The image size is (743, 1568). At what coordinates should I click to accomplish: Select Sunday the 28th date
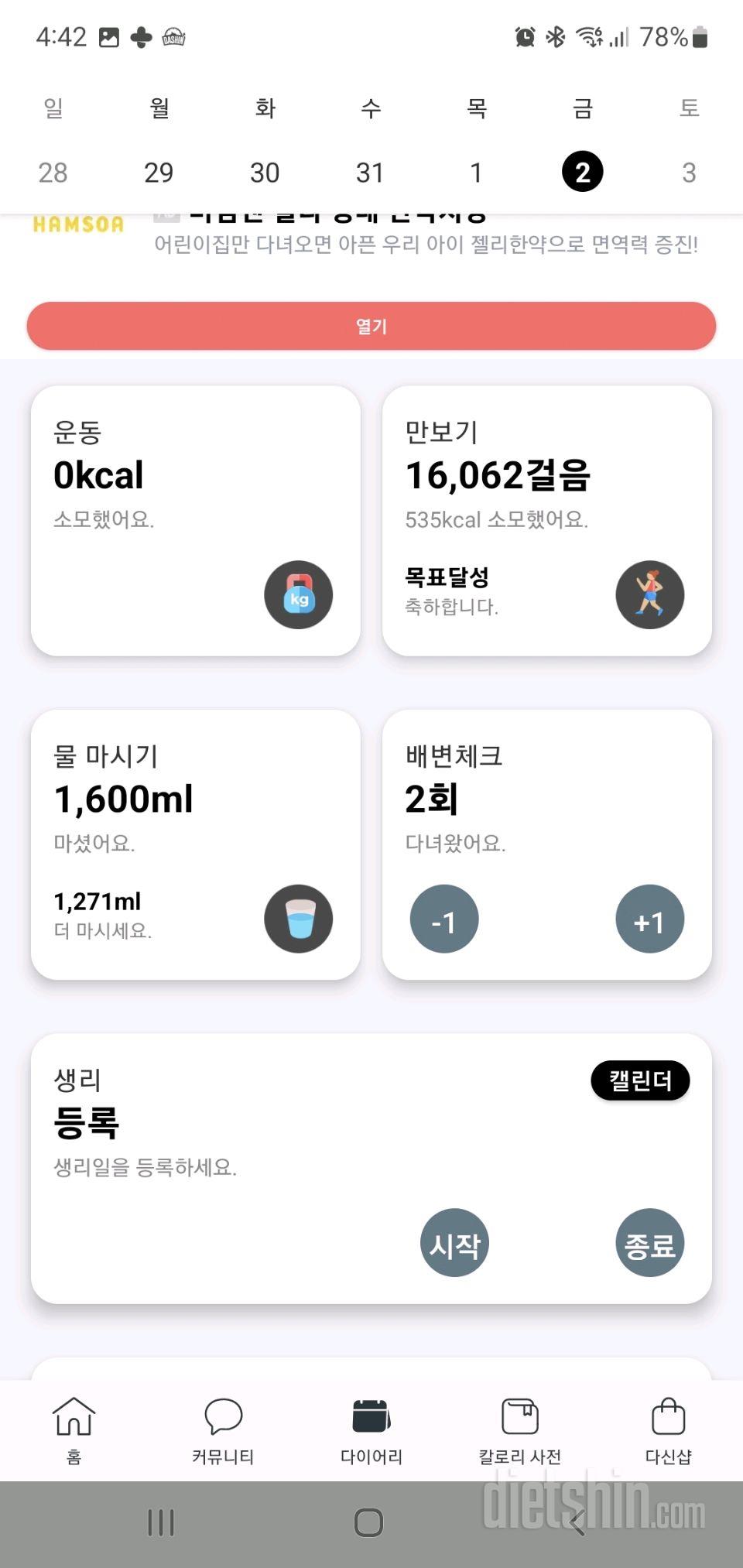(x=53, y=171)
